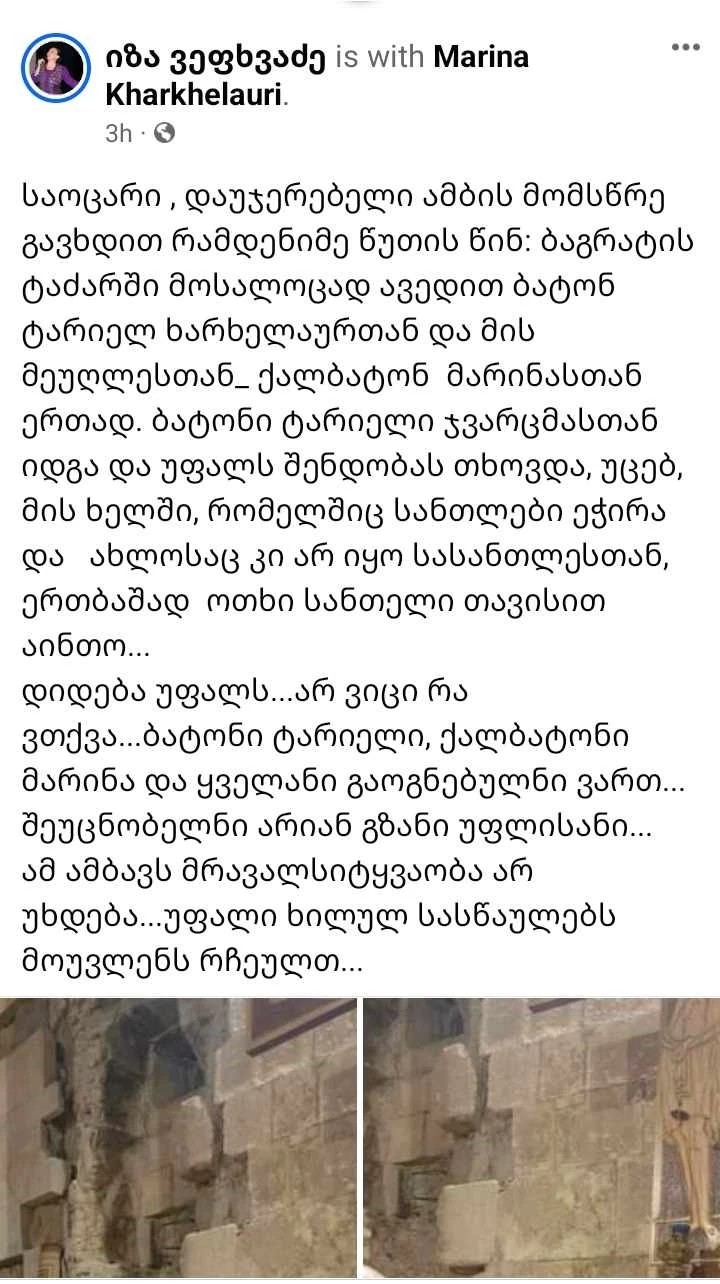Open the post's three-dot options menu

coord(685,47)
